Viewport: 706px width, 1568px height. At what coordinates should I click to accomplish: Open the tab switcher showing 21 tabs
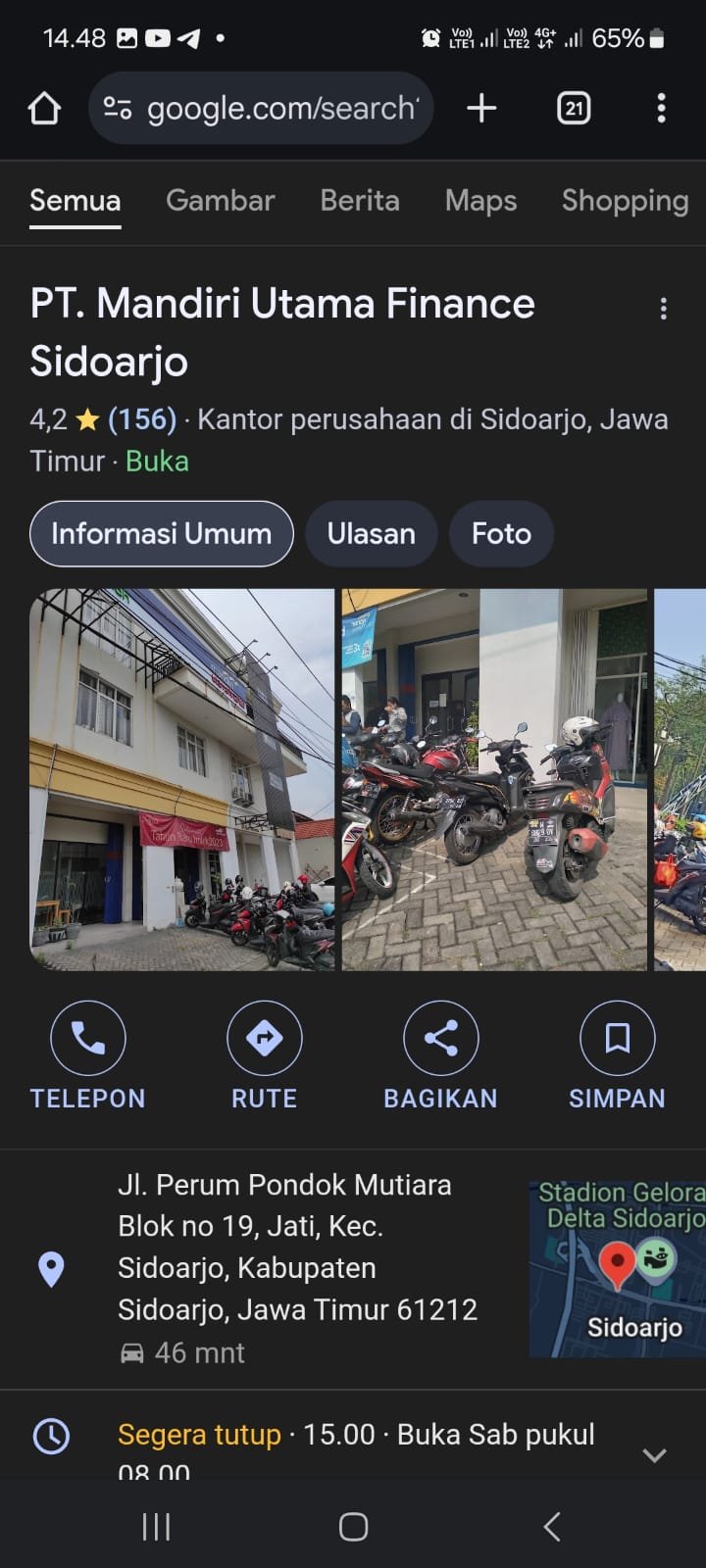[574, 108]
